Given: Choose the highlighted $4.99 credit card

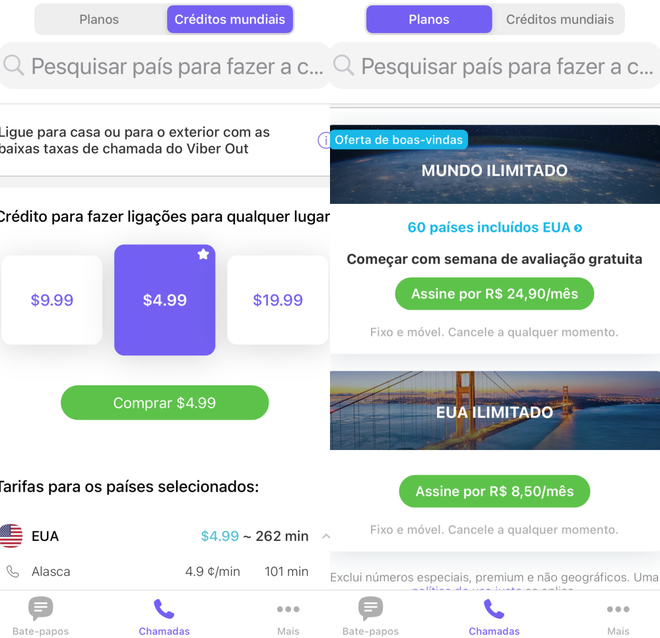Looking at the screenshot, I should click(164, 300).
